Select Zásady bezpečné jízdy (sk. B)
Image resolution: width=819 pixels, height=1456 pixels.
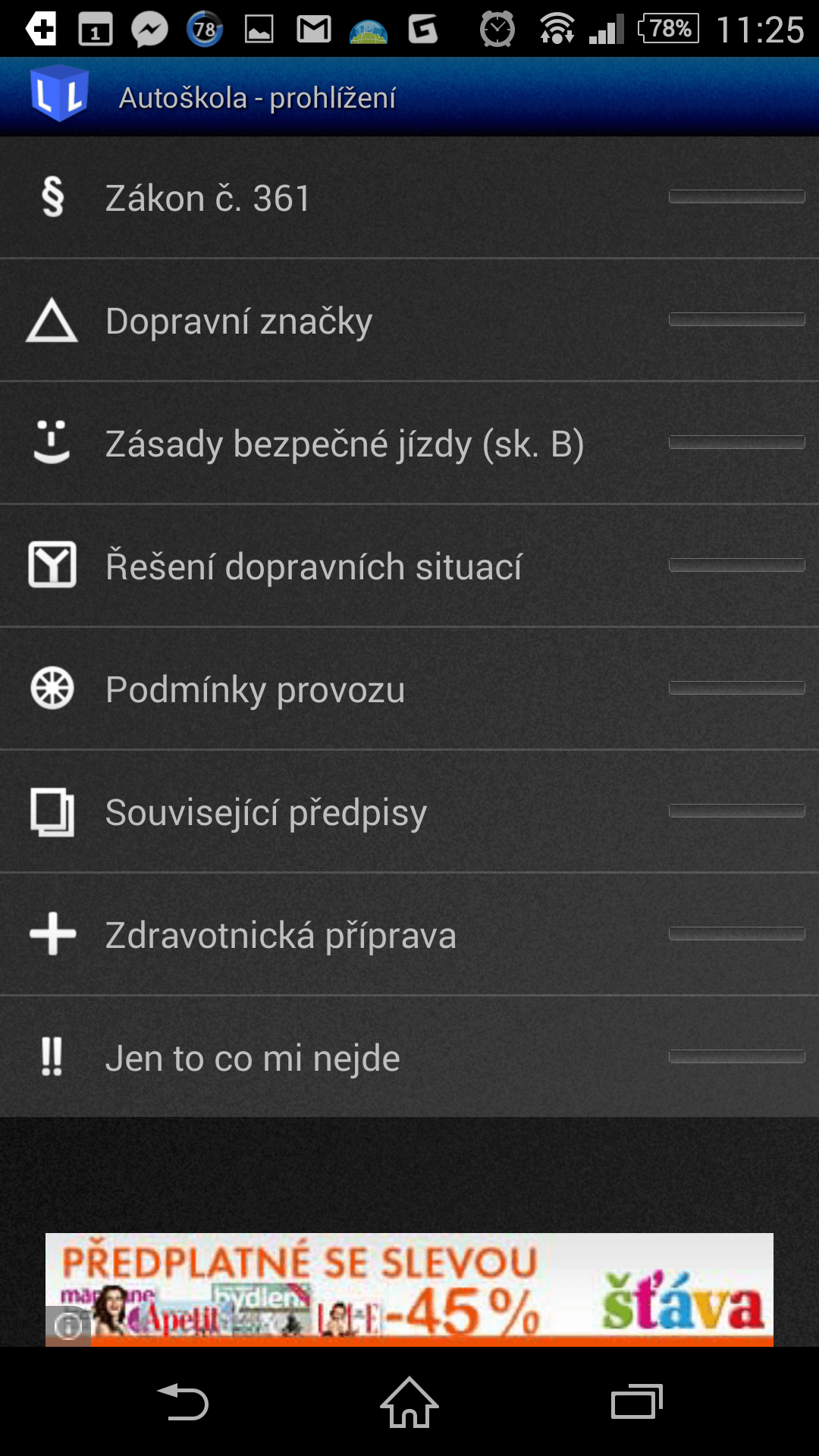tap(409, 444)
